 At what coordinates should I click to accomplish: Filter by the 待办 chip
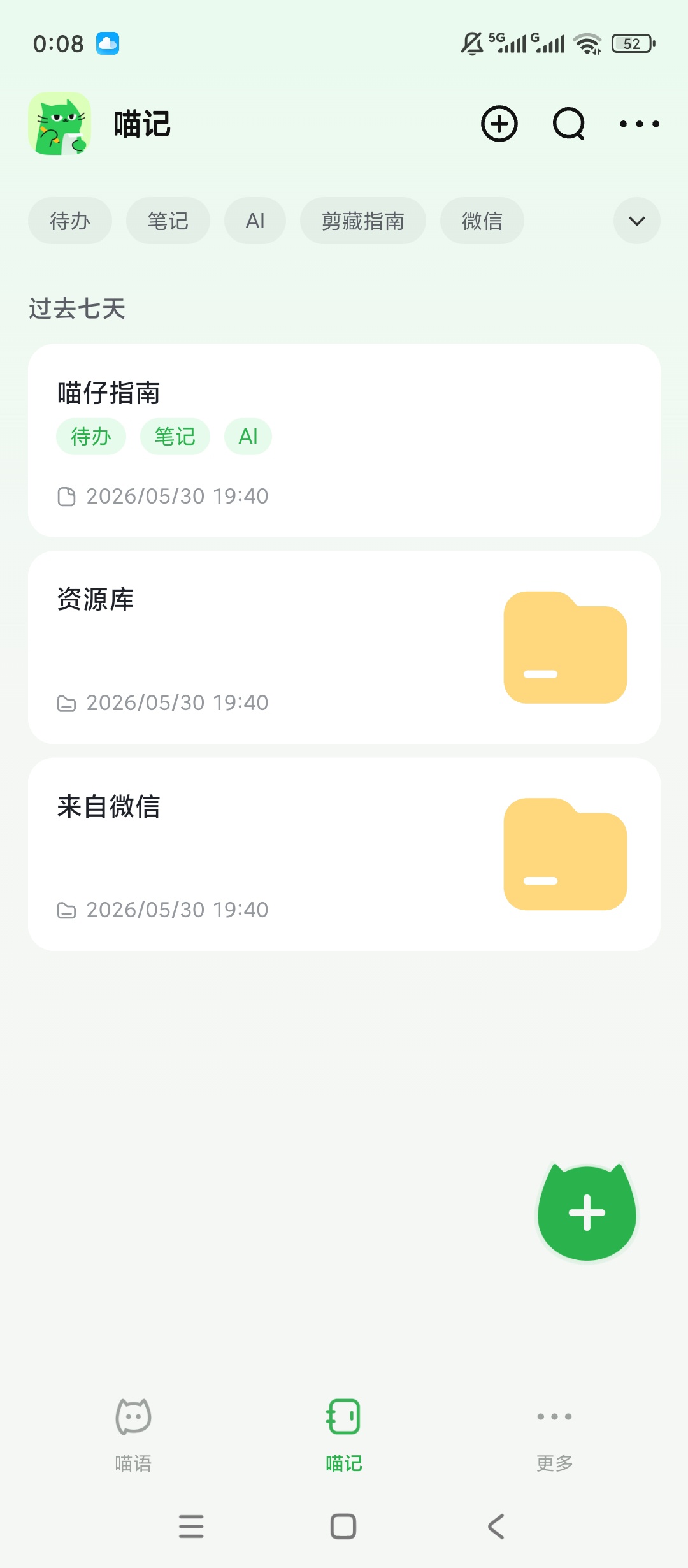pos(70,221)
